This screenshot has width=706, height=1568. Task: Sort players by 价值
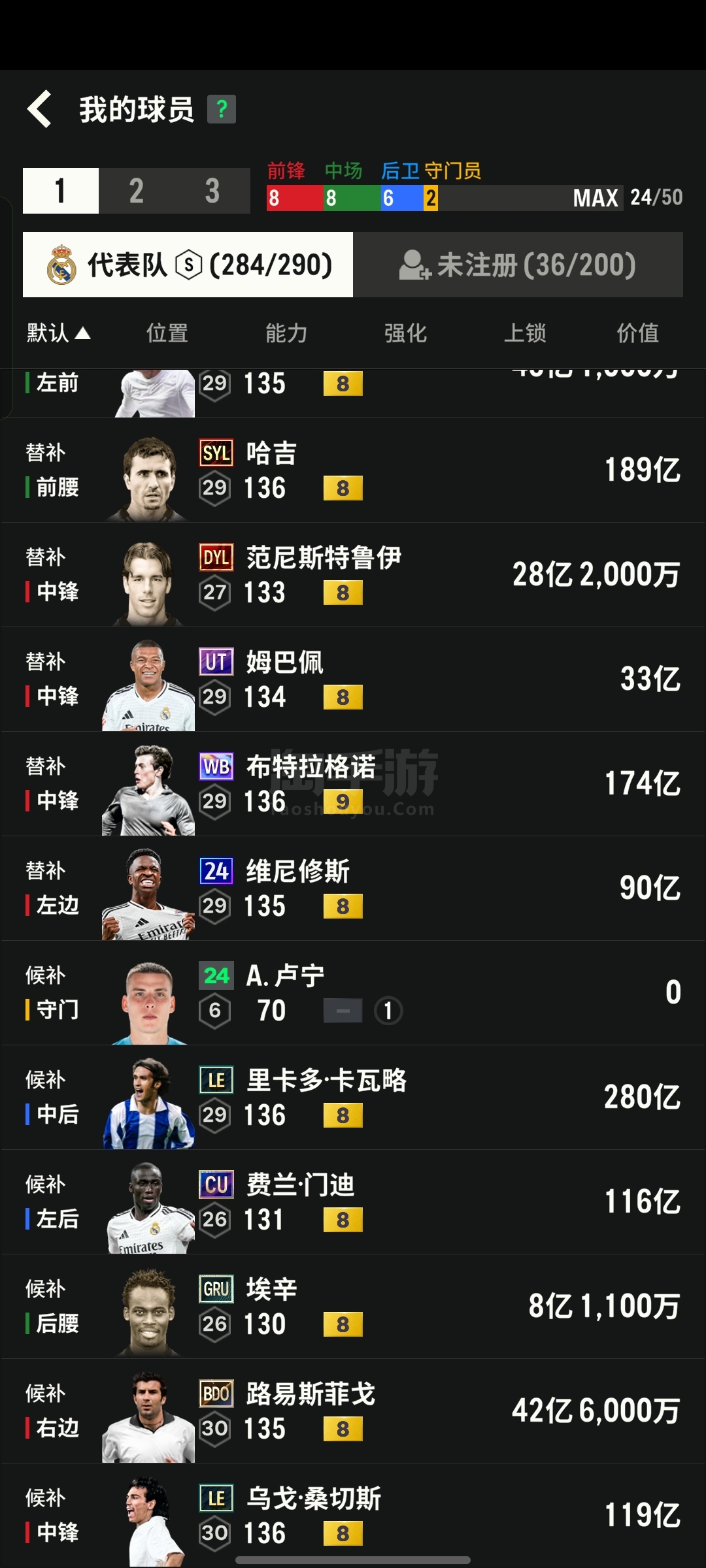click(x=638, y=333)
